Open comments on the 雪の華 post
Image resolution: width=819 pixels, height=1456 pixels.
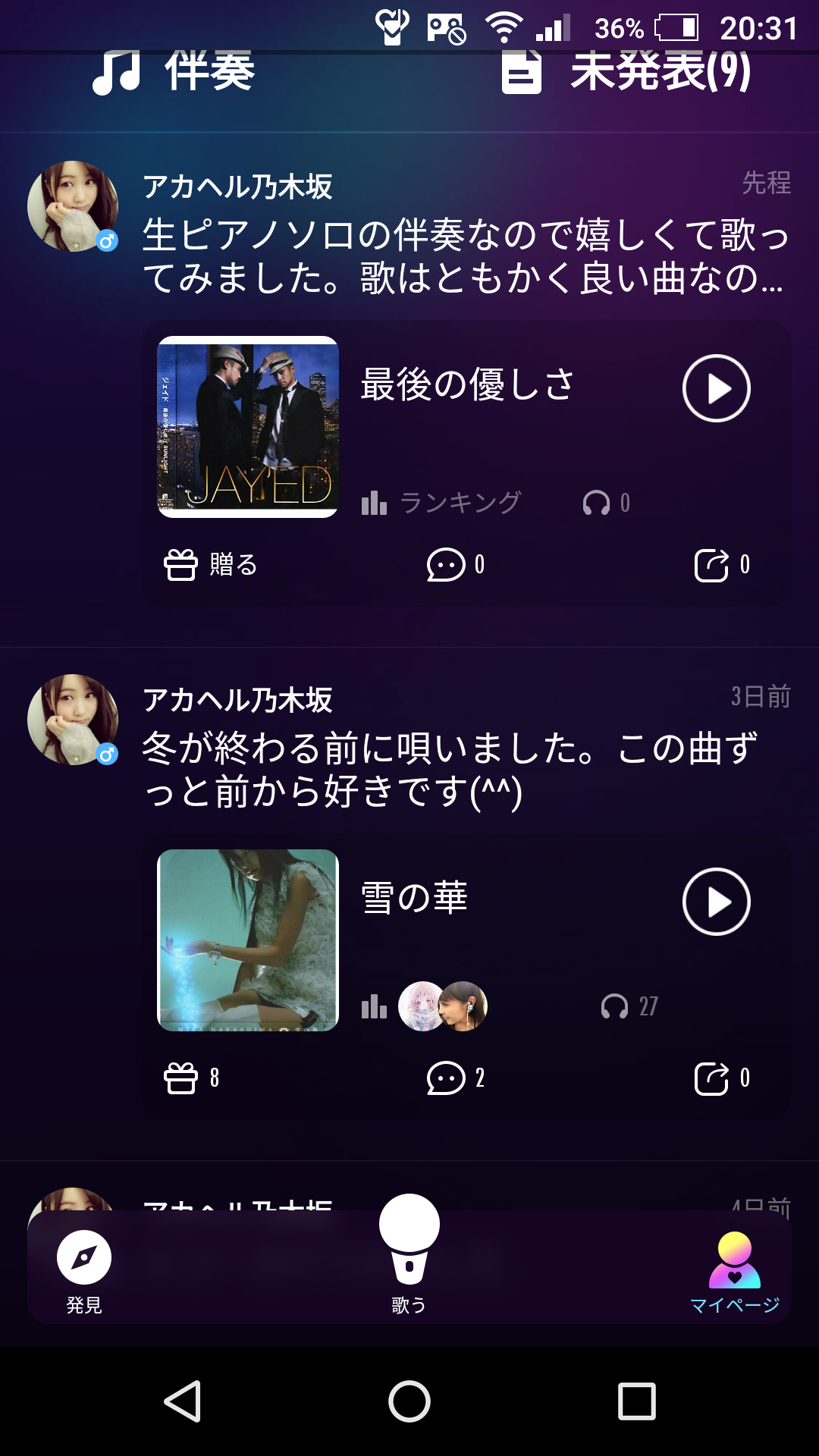tap(447, 1076)
